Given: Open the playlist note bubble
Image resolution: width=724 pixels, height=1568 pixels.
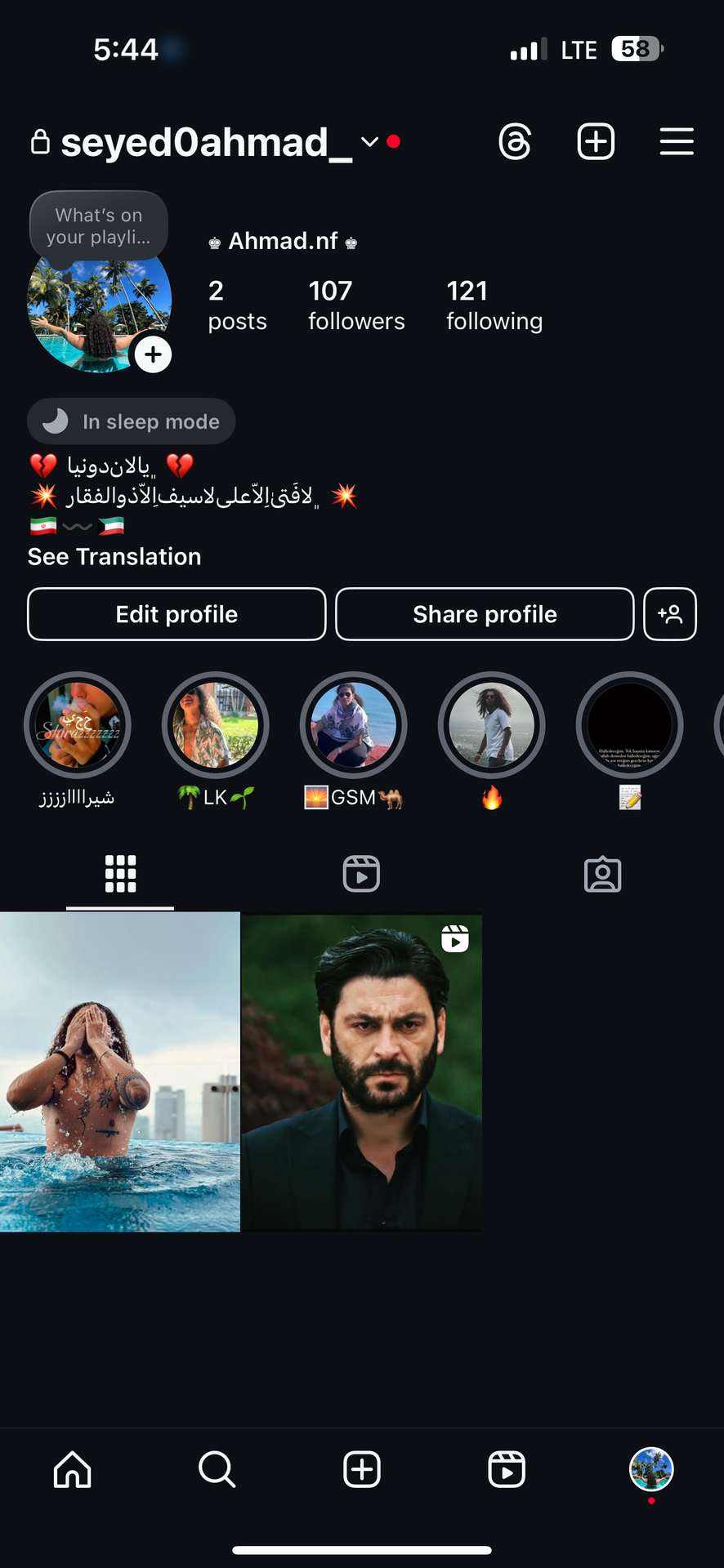Looking at the screenshot, I should point(98,226).
